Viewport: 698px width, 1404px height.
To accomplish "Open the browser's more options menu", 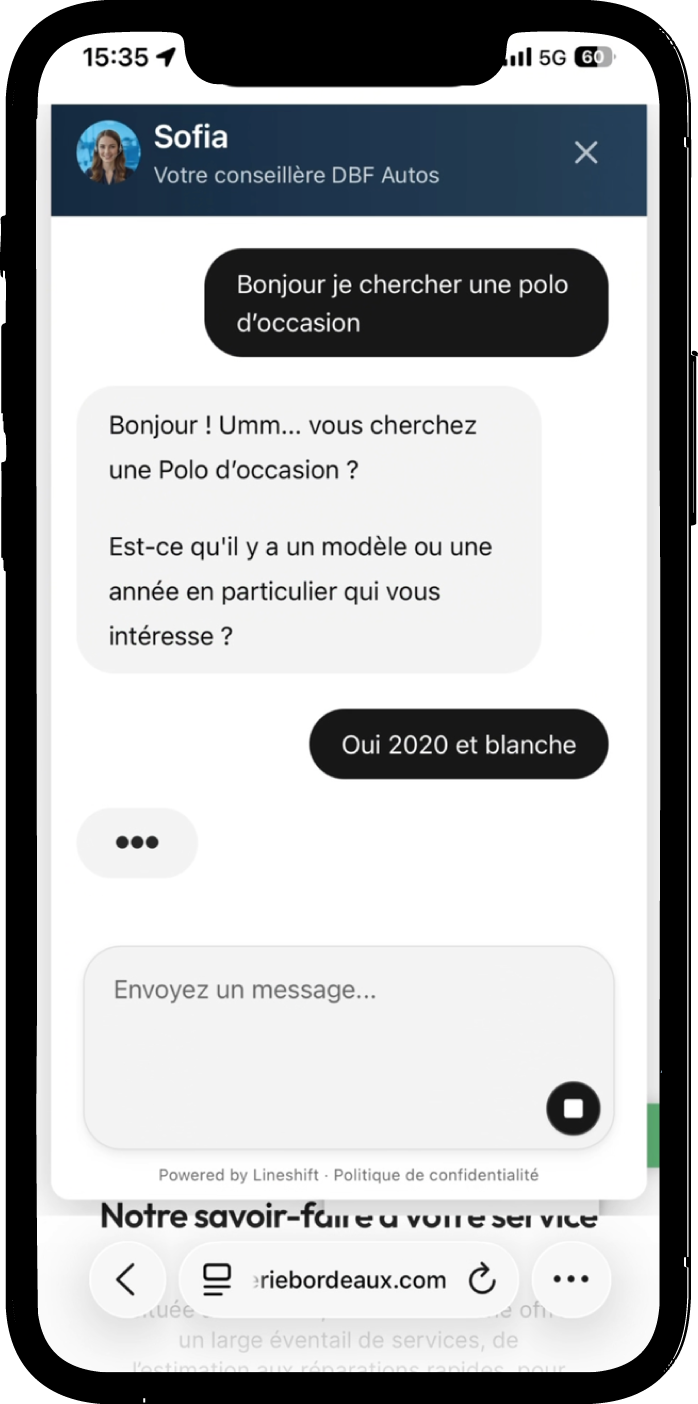I will 571,1279.
